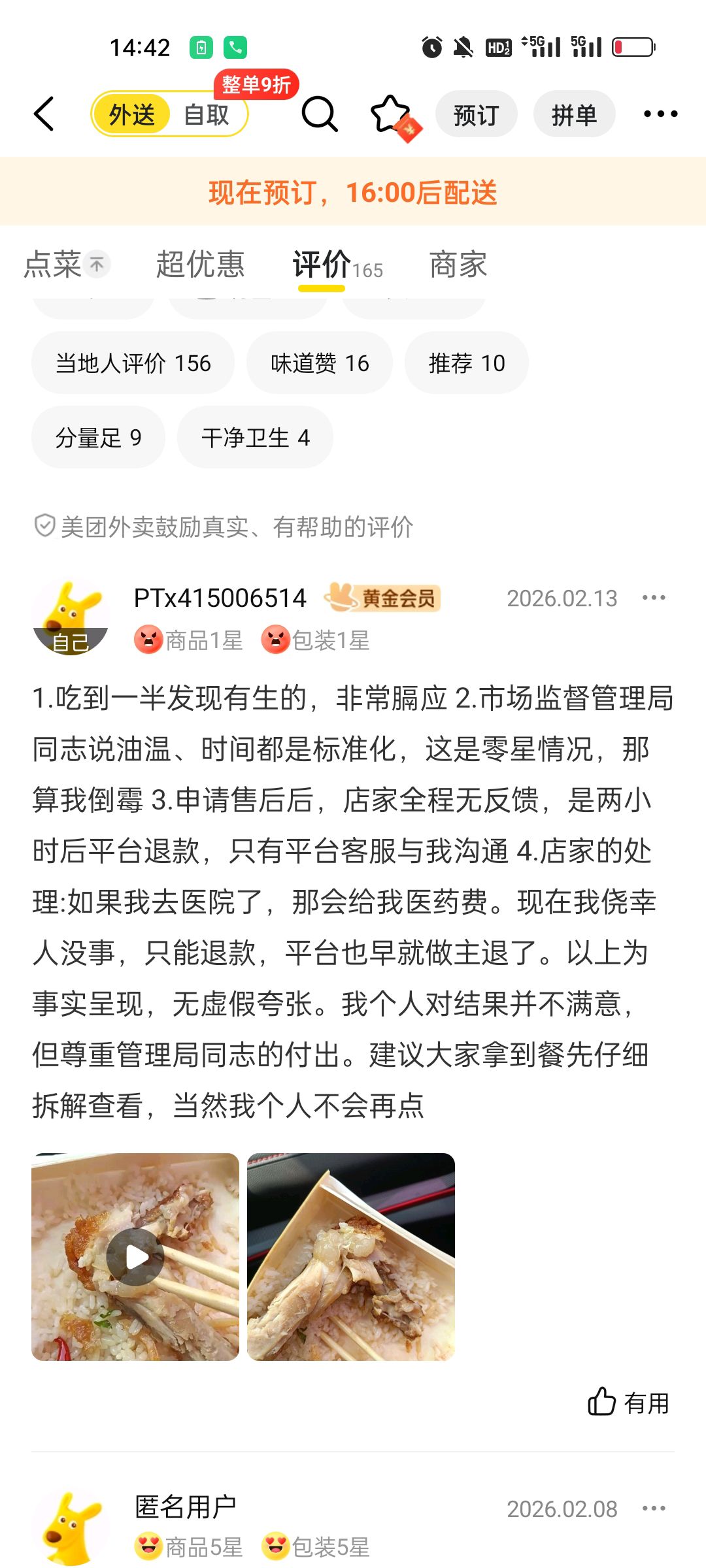Filter reviews by 味道赞 16

(x=320, y=363)
